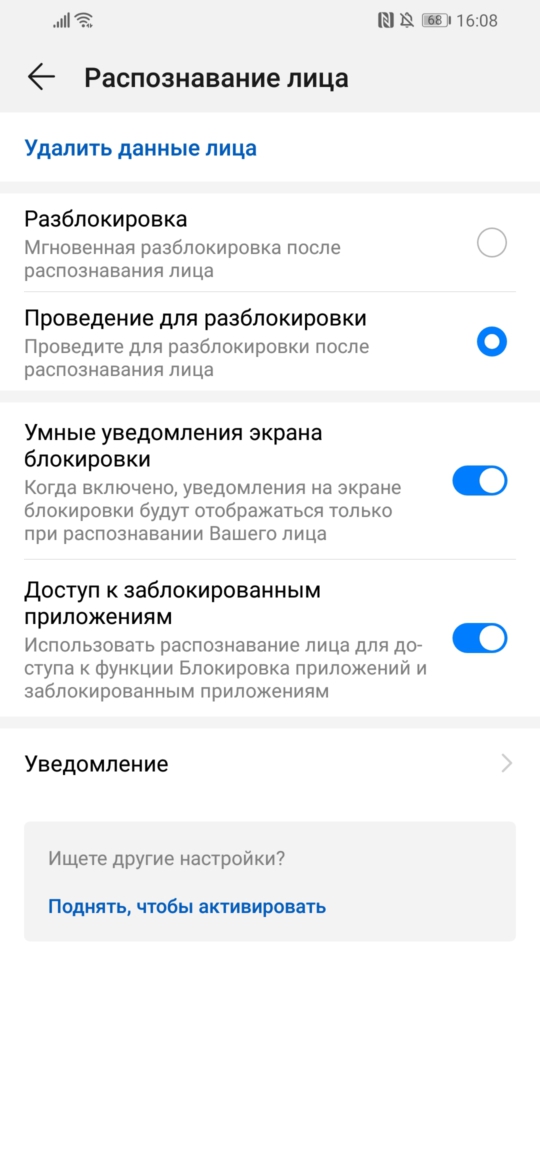Viewport: 540px width, 1170px height.
Task: Open Поднять, чтобы активировать link
Action: [x=187, y=907]
